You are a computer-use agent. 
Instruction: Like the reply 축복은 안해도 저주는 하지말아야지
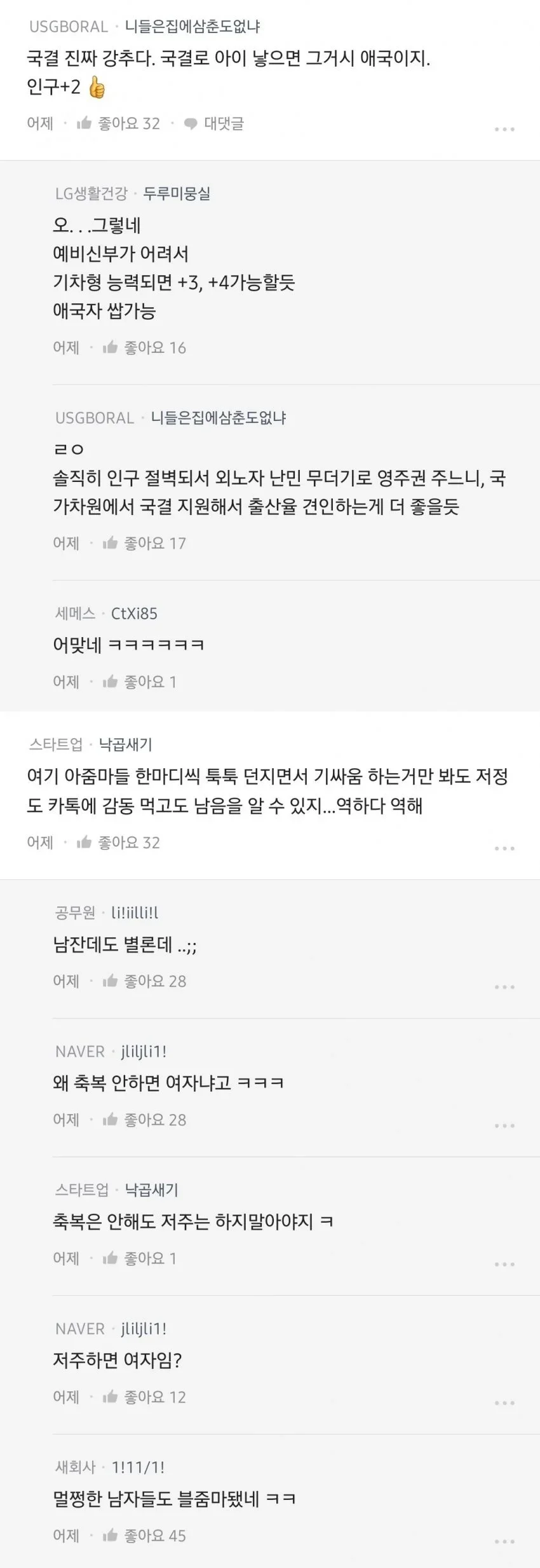[140, 1258]
